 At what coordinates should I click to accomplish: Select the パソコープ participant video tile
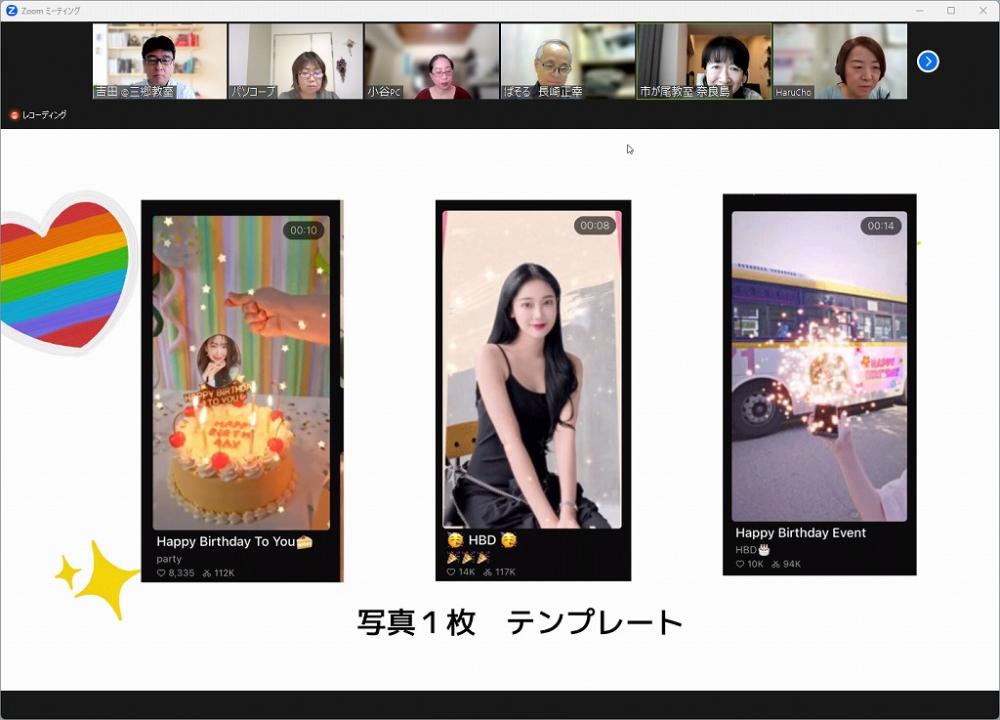295,61
